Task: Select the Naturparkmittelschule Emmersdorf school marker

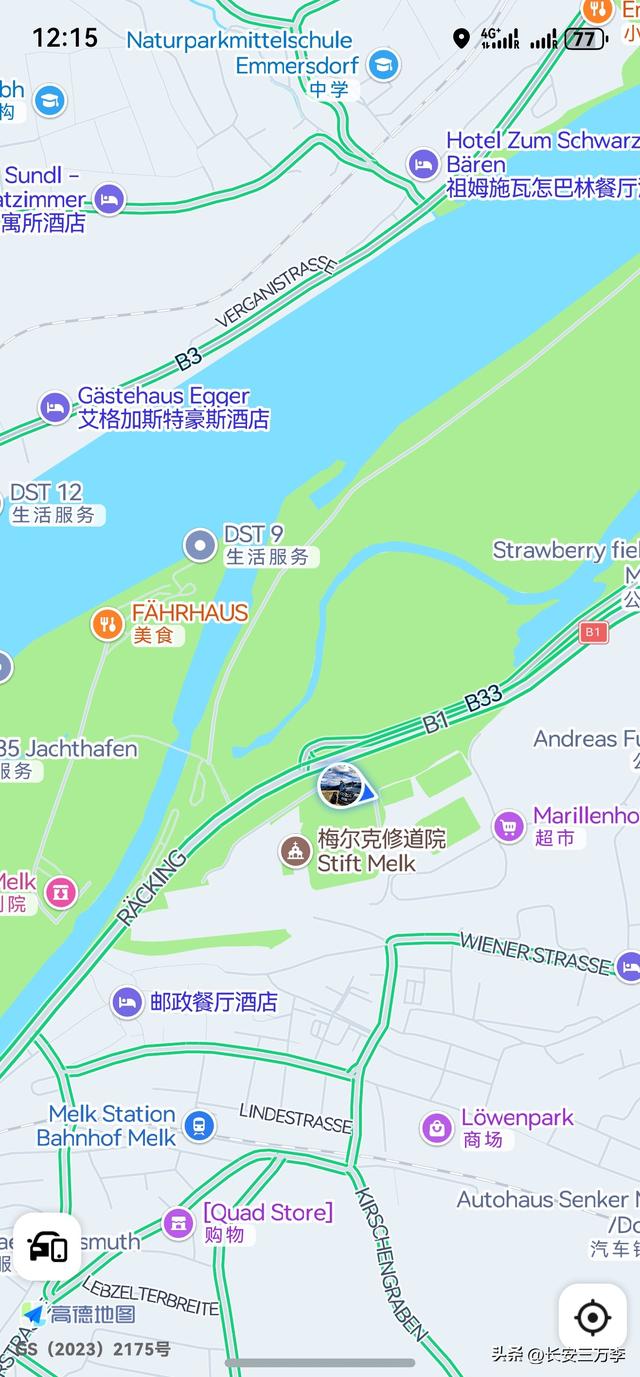Action: (382, 67)
